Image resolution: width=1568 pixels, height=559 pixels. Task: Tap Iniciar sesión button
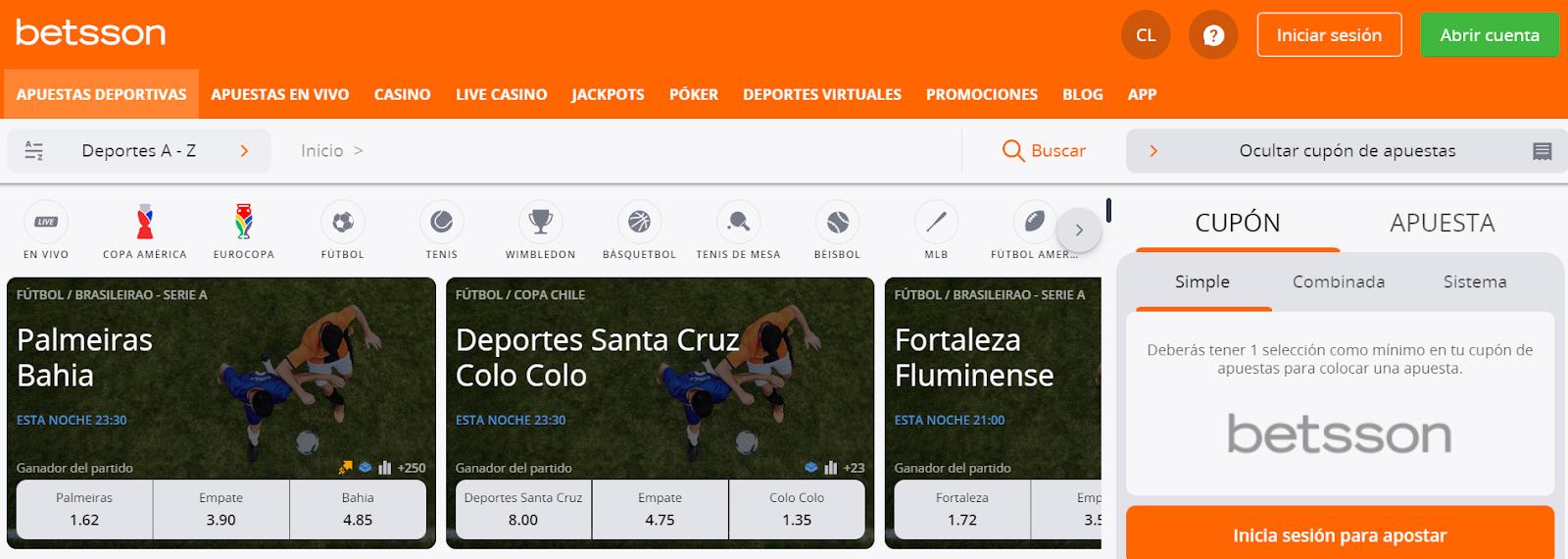tap(1329, 35)
